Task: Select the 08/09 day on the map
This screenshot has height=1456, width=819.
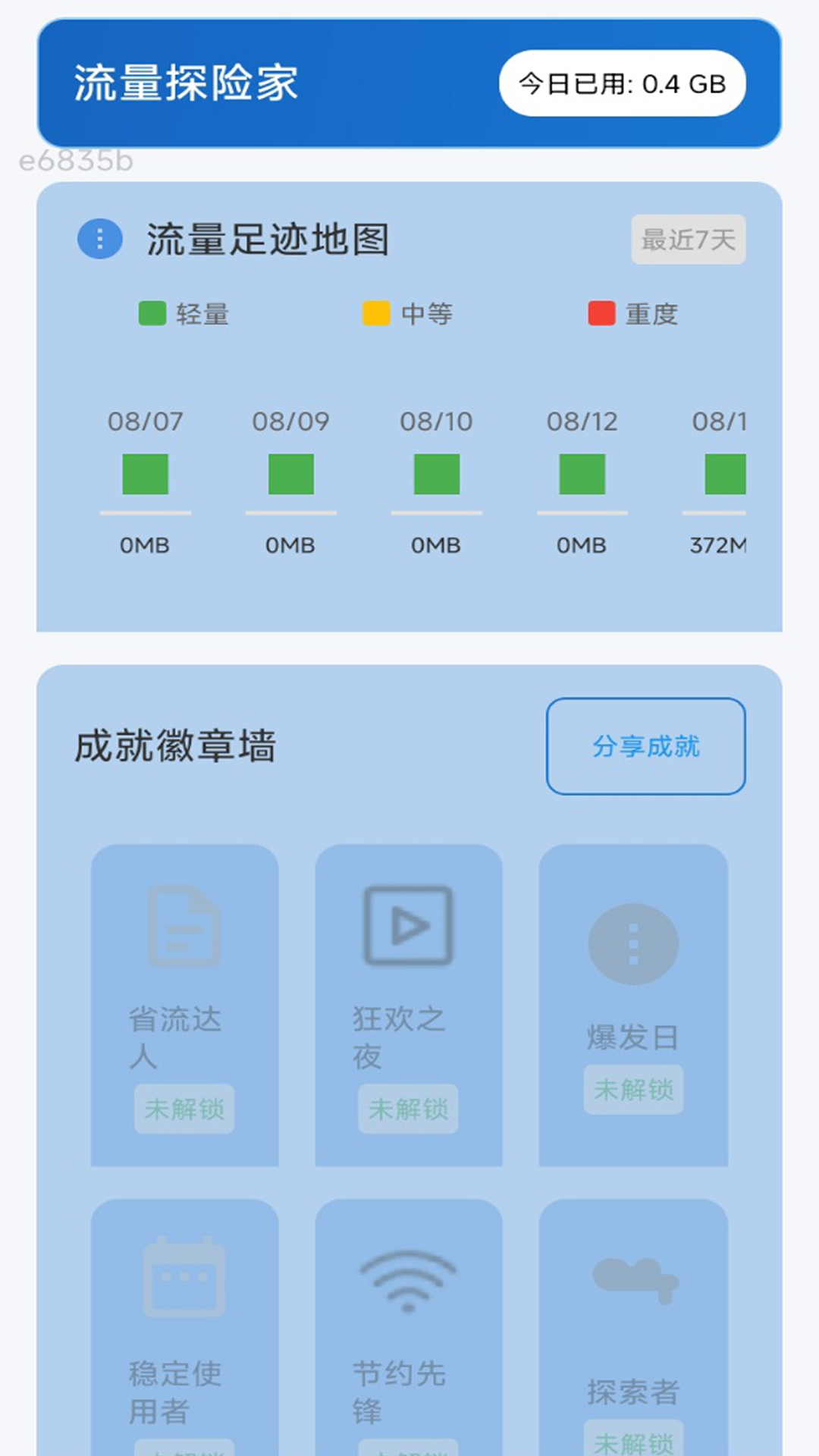Action: click(291, 475)
